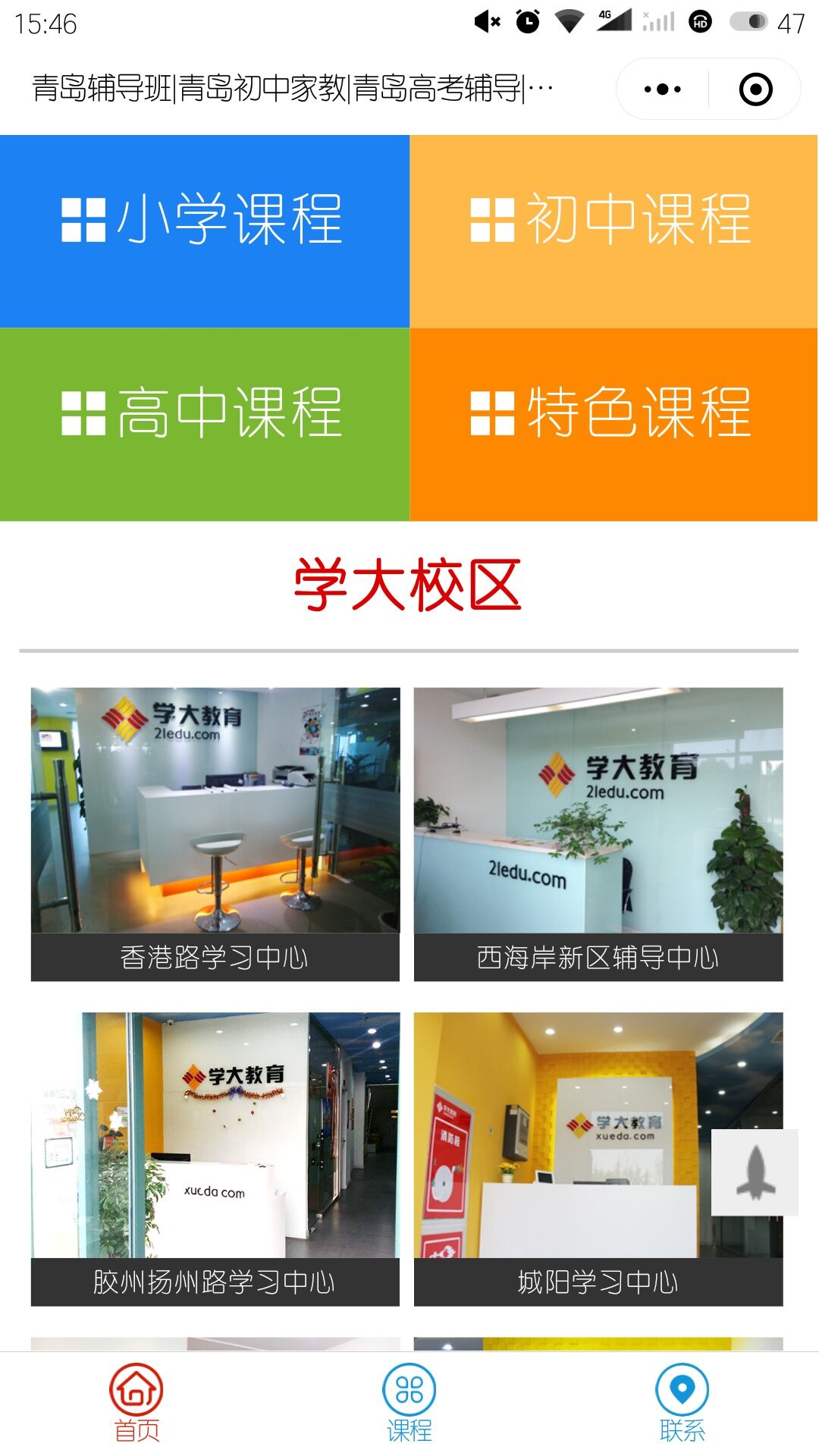819x1456 pixels.
Task: Open 小学课程 tile
Action: [x=205, y=231]
